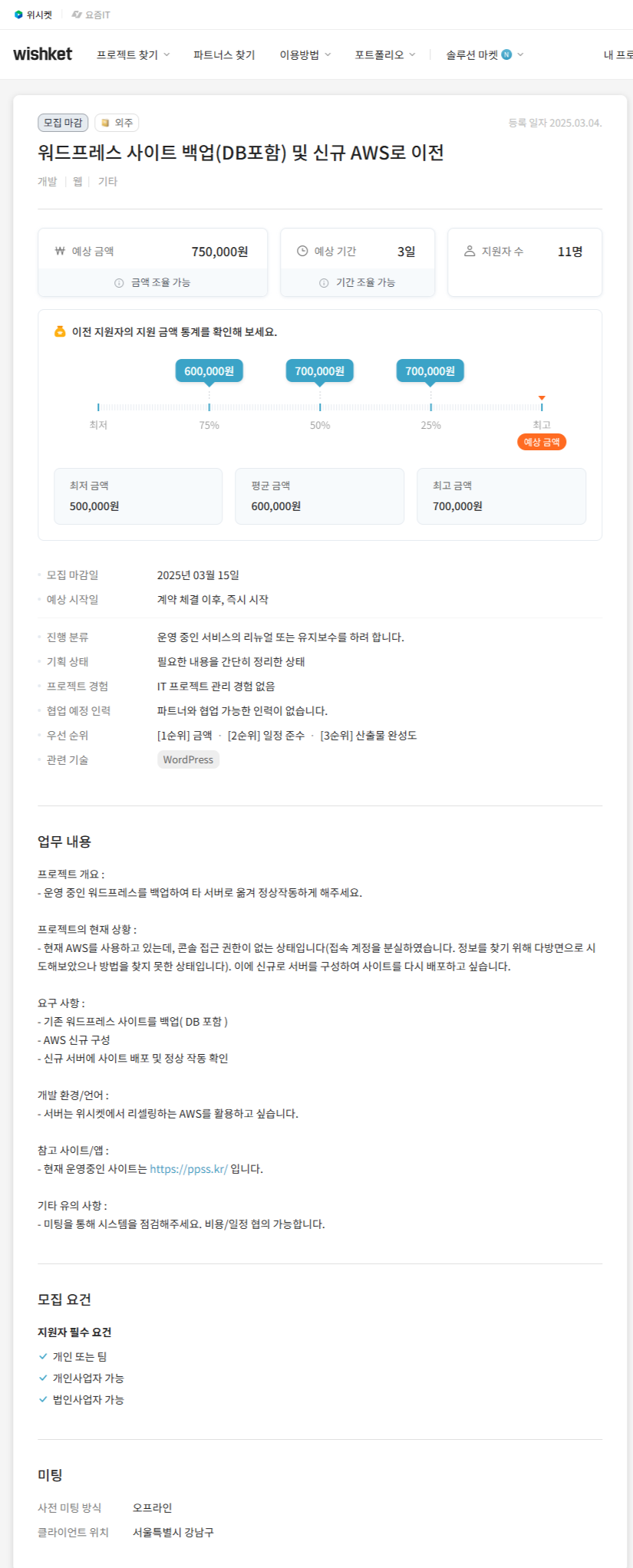Expand the 포트폴리오 menu

(384, 54)
